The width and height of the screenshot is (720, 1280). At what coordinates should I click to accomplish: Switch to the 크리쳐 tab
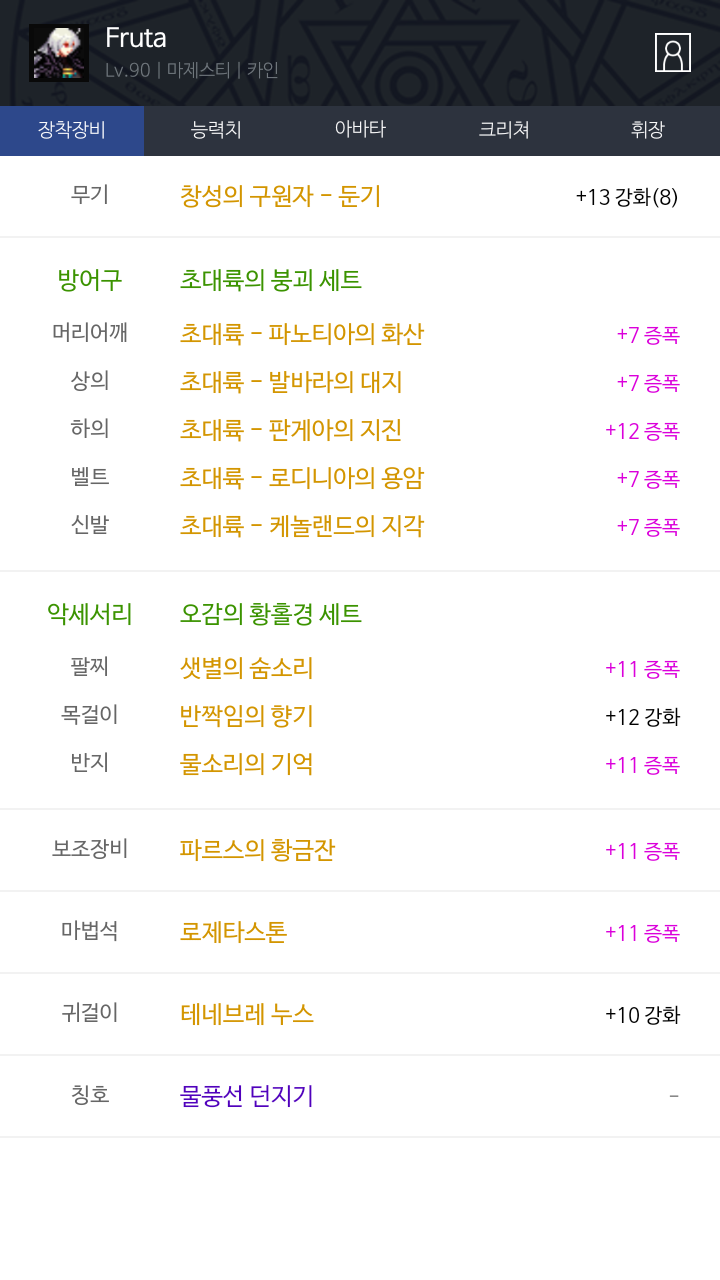(x=504, y=131)
